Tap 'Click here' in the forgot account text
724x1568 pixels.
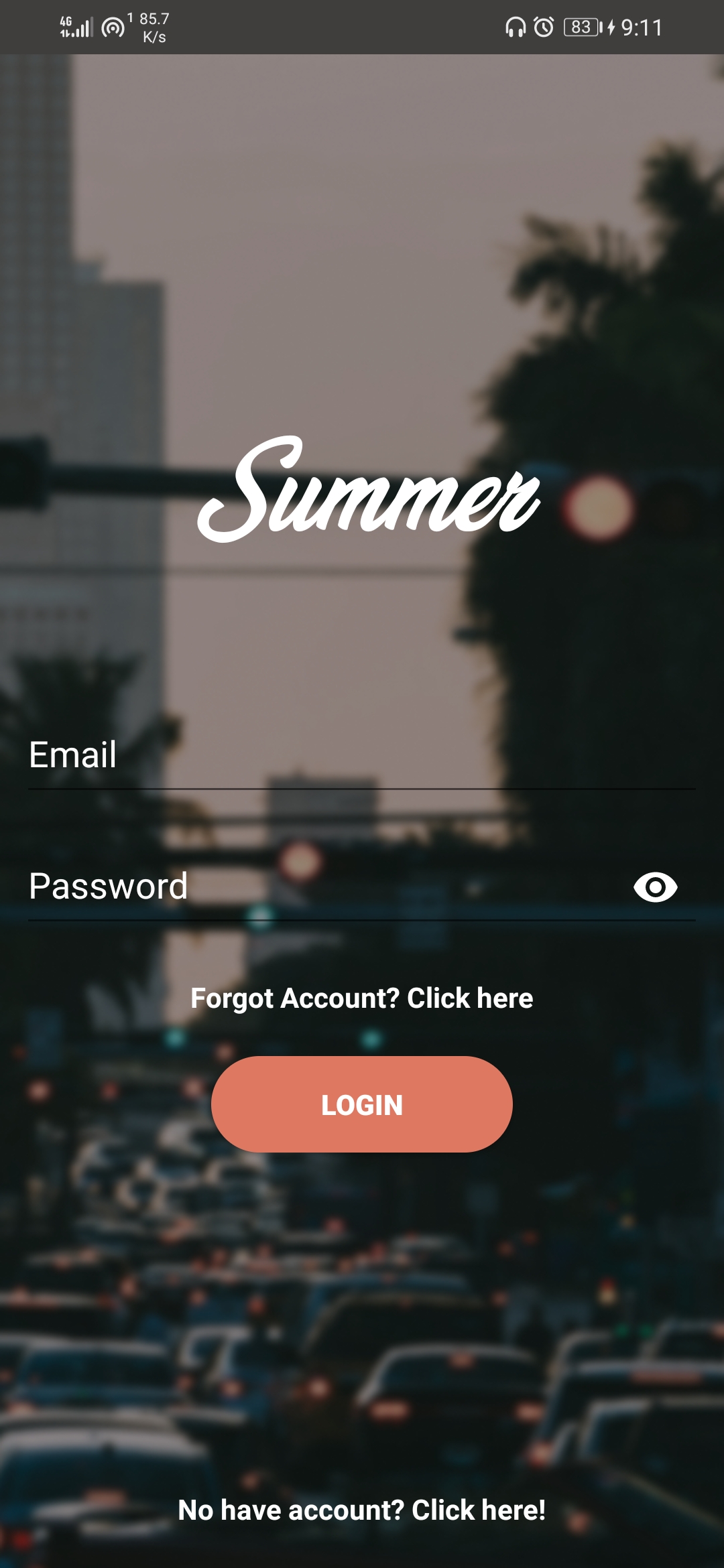[x=469, y=998]
